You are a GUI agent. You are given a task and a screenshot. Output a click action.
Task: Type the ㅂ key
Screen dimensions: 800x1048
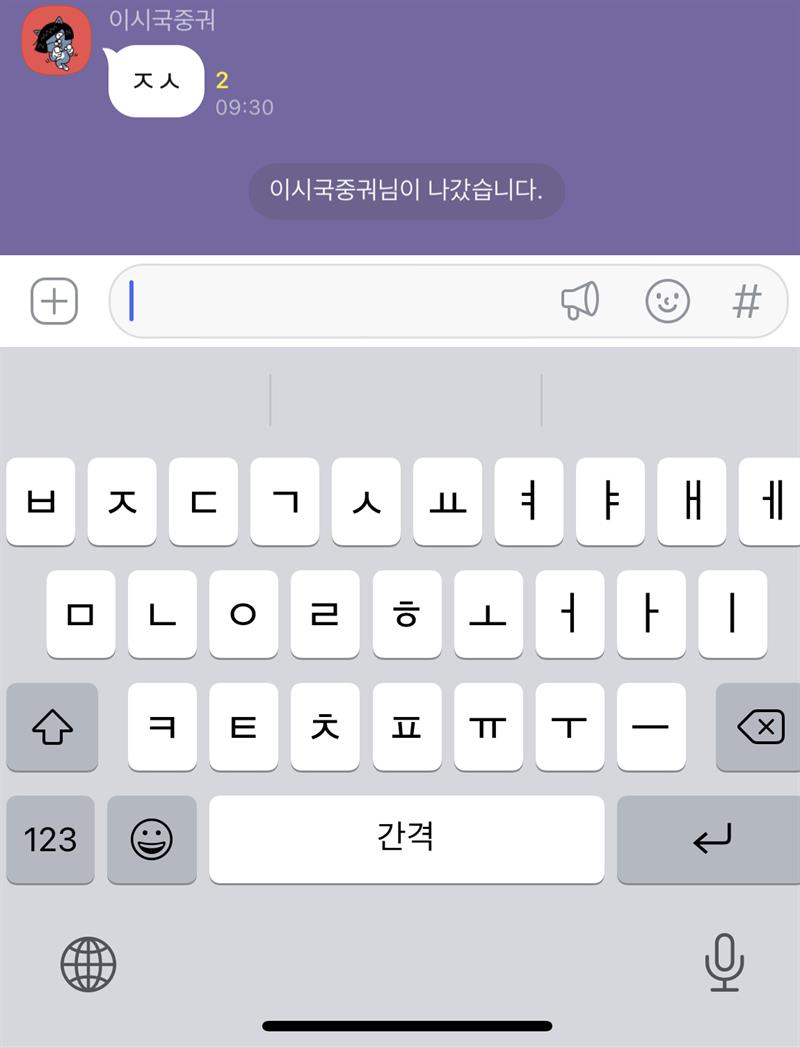(41, 502)
